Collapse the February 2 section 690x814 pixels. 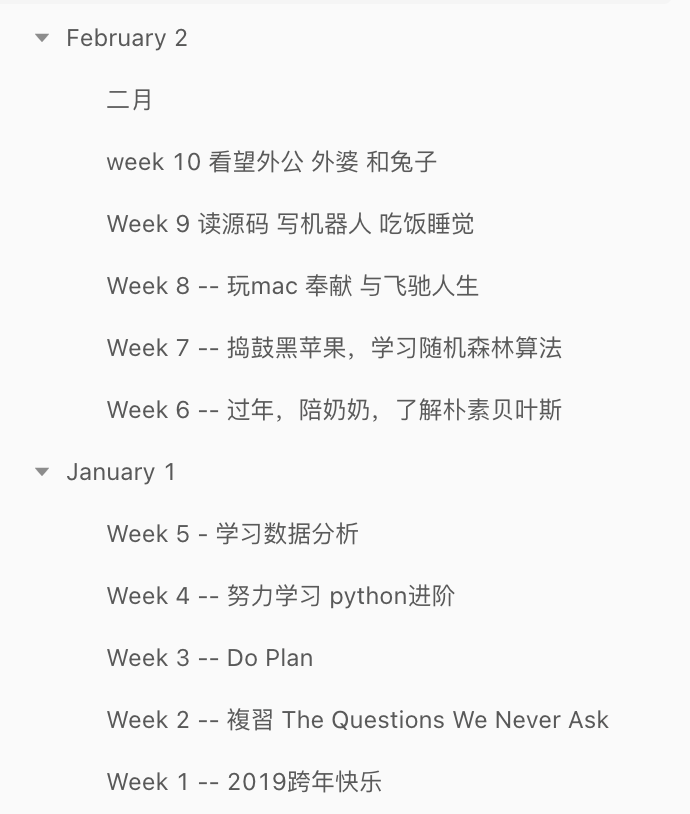42,39
